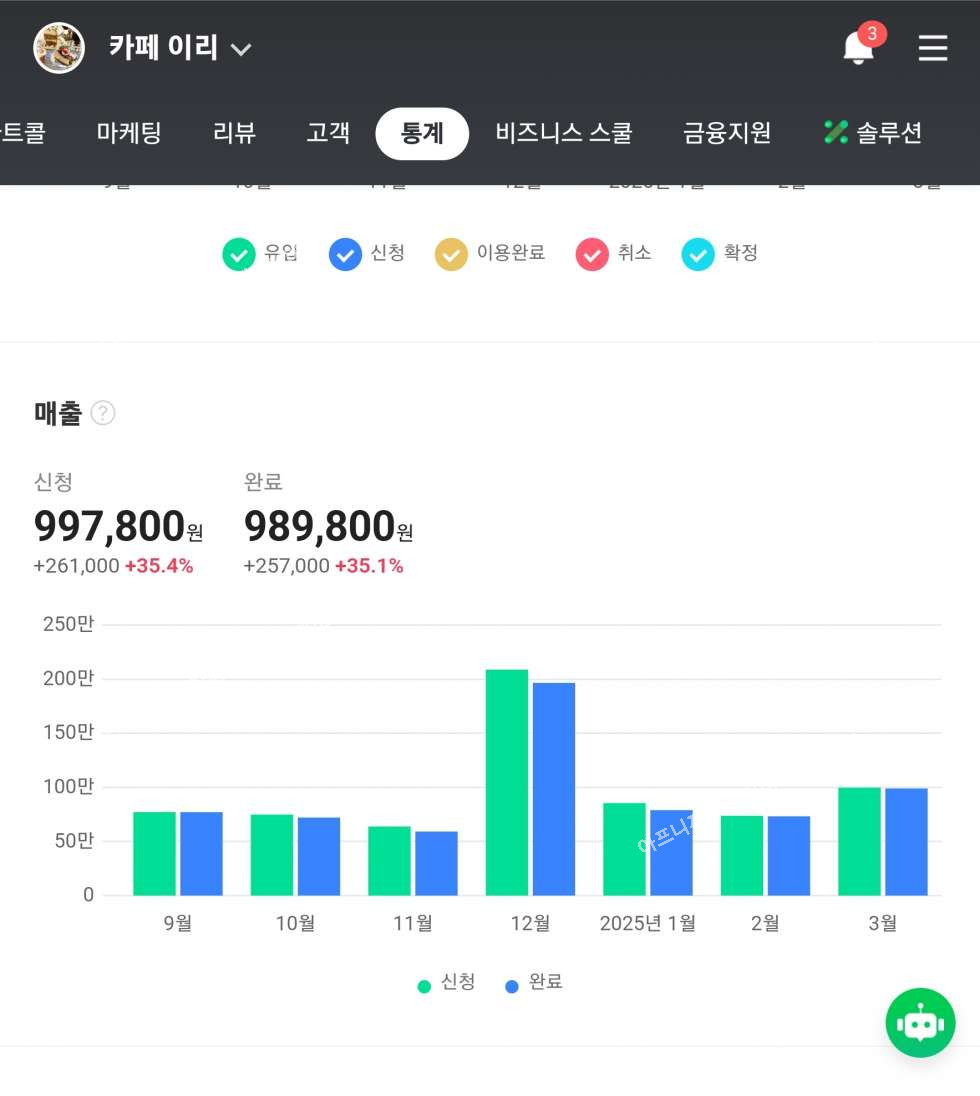Switch to the 마케팅 tab

129,133
